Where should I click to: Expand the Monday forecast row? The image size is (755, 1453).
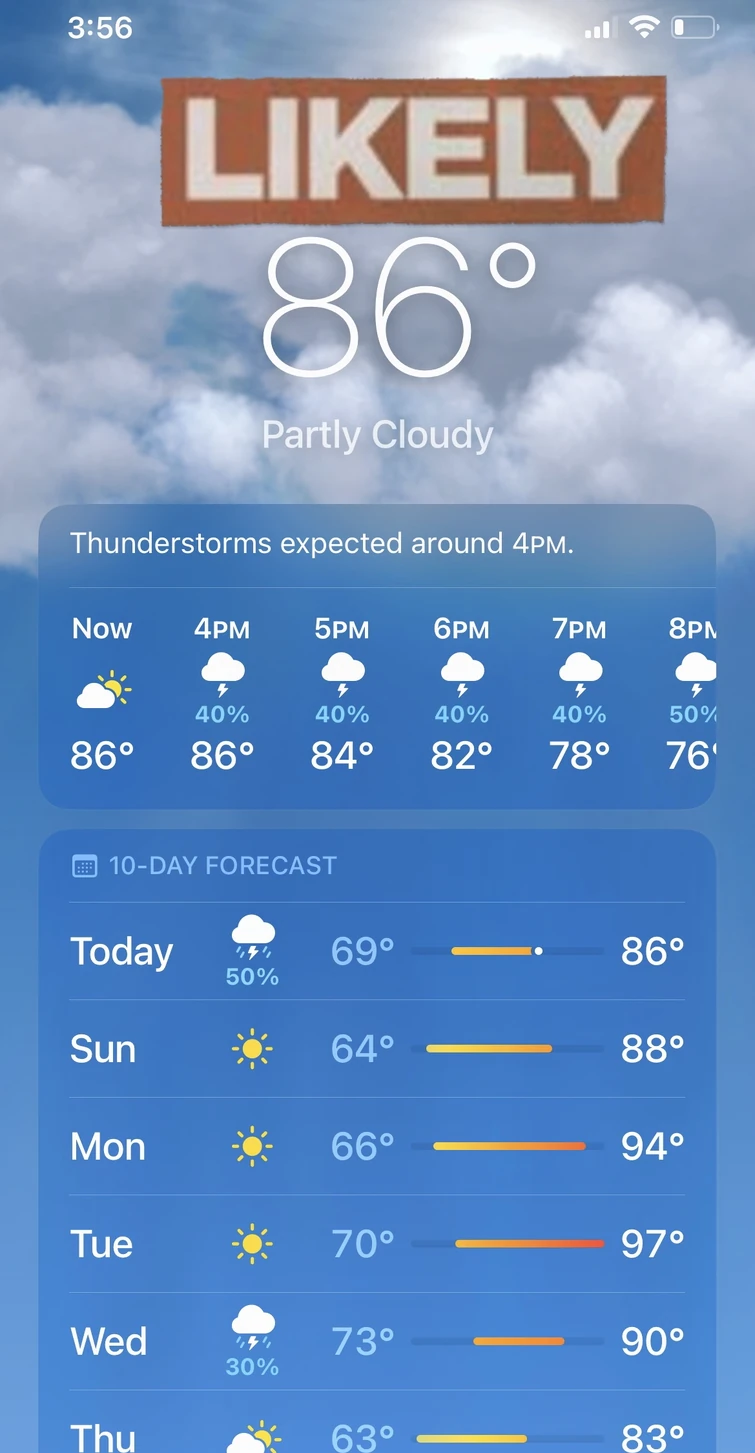(377, 1146)
